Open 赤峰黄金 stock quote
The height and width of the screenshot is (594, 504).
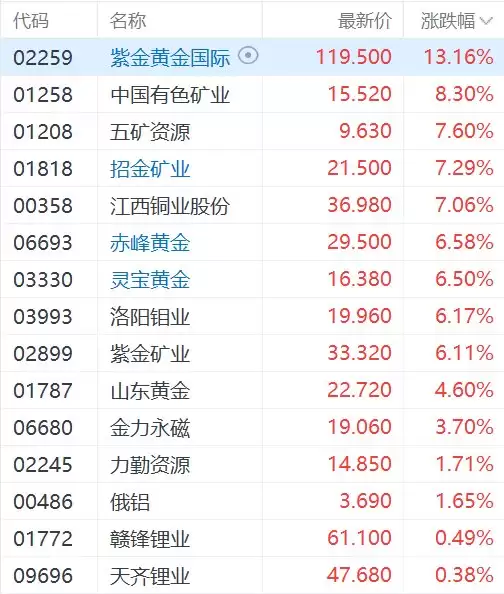(252, 242)
